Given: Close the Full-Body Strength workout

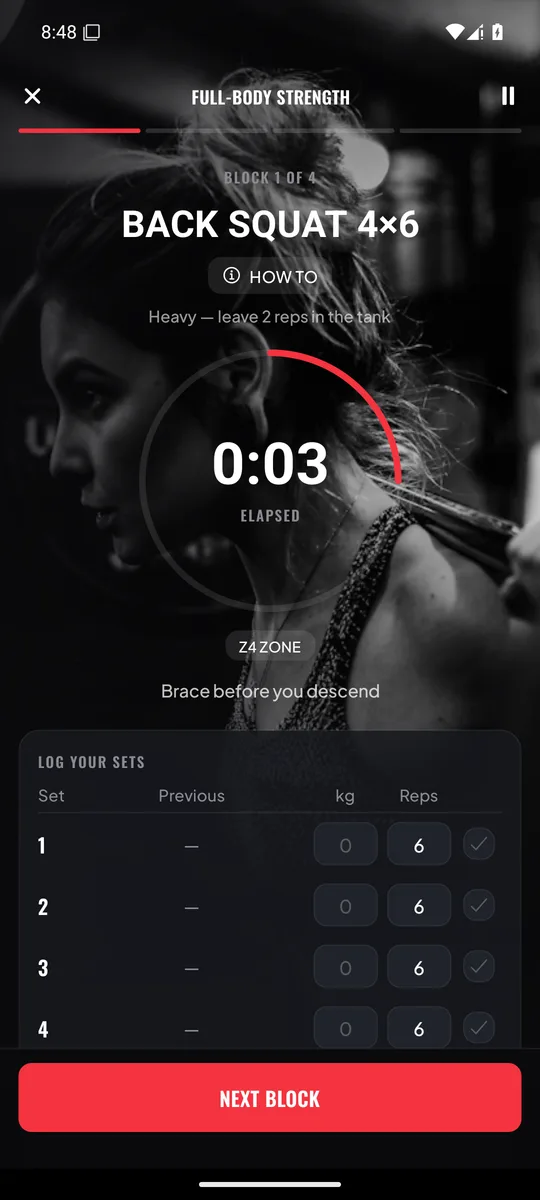Looking at the screenshot, I should pyautogui.click(x=33, y=96).
